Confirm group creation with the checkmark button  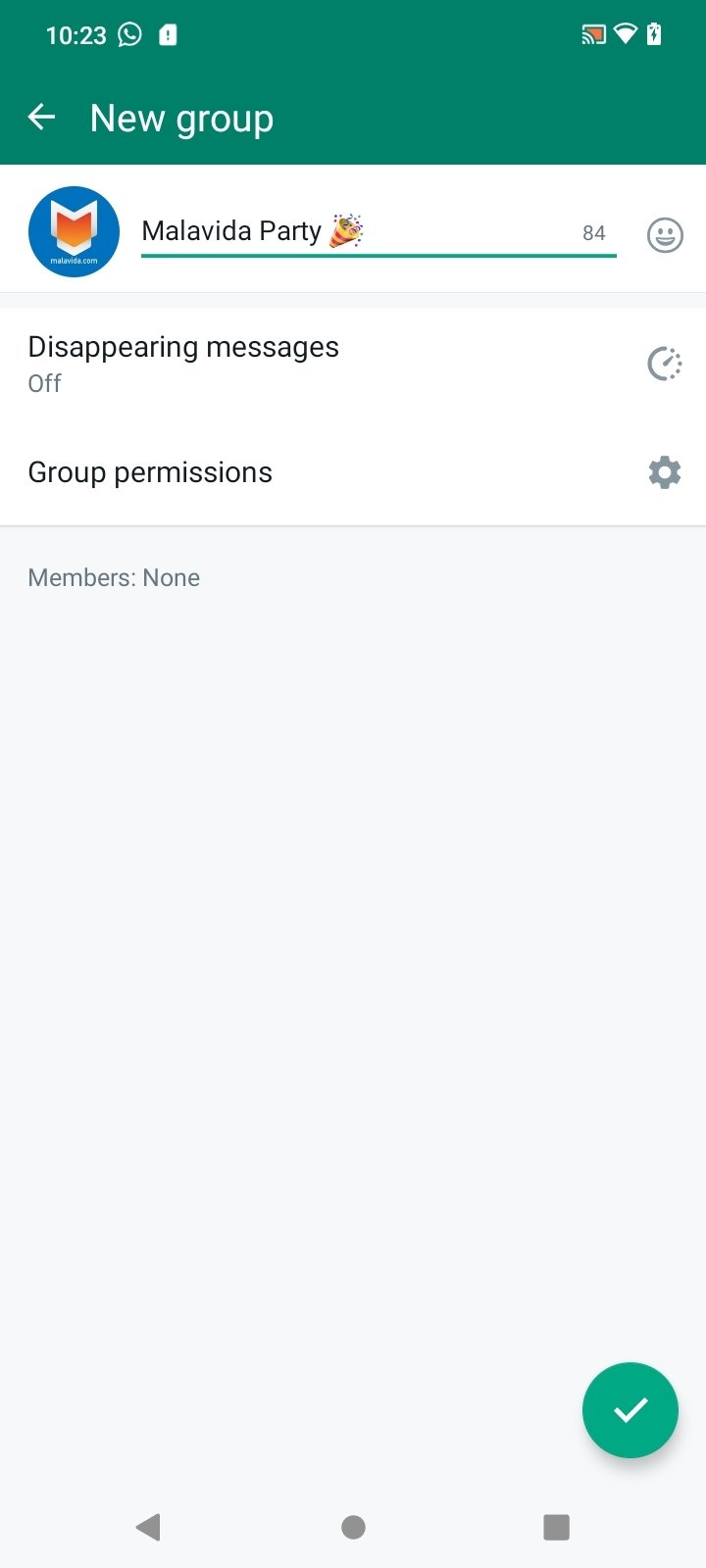(630, 1410)
